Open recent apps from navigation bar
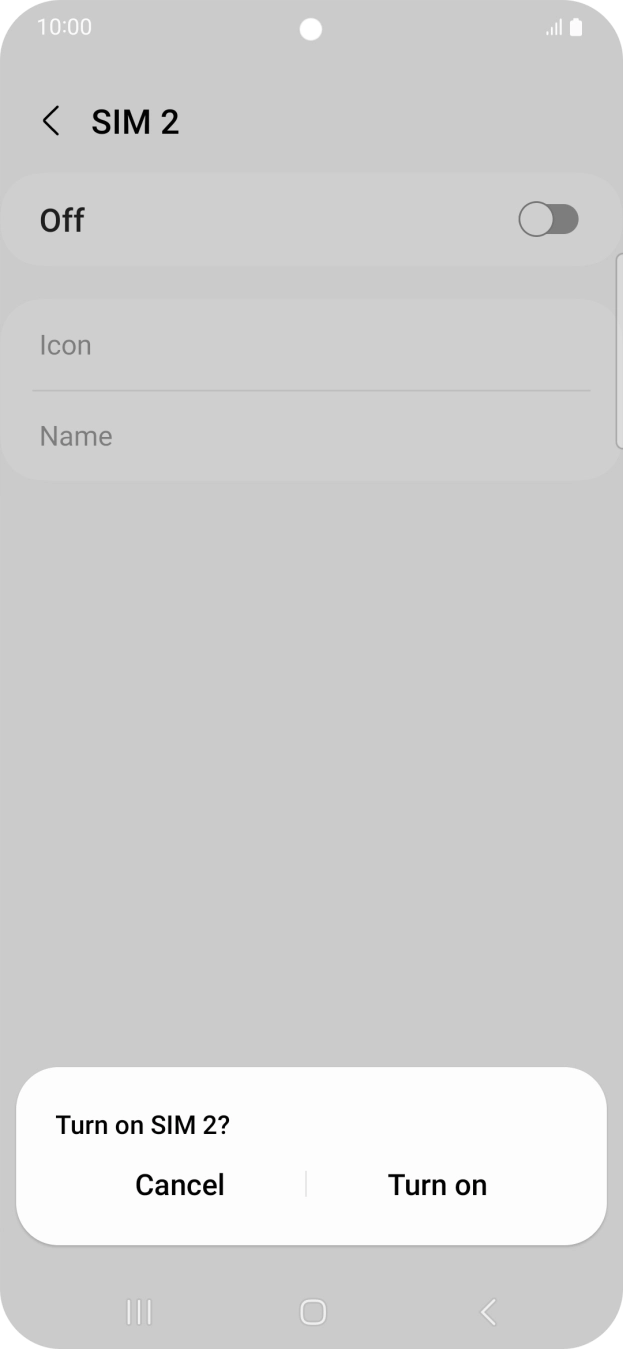Viewport: 623px width, 1349px height. pyautogui.click(x=139, y=1312)
